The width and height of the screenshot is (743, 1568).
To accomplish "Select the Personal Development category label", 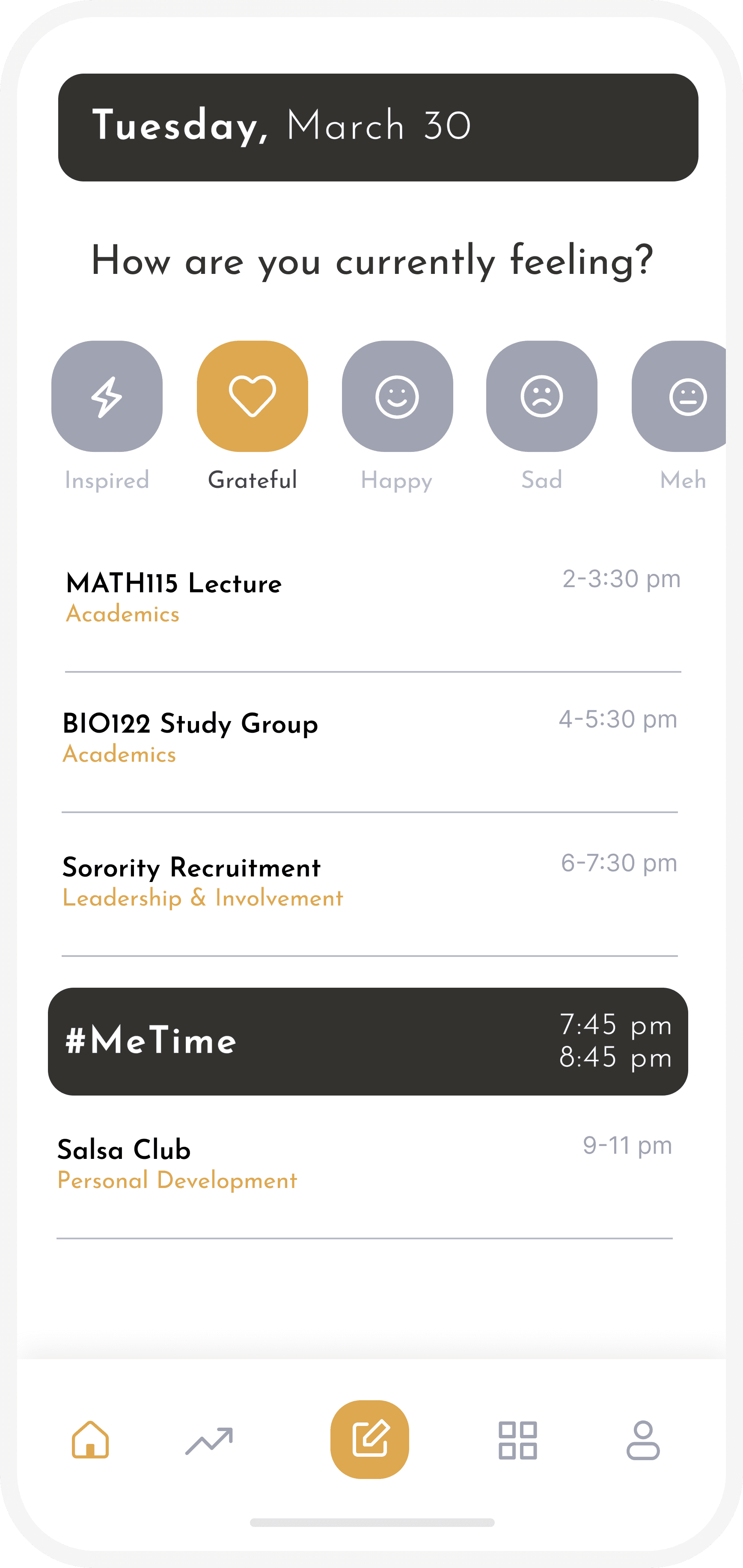I will point(176,1180).
